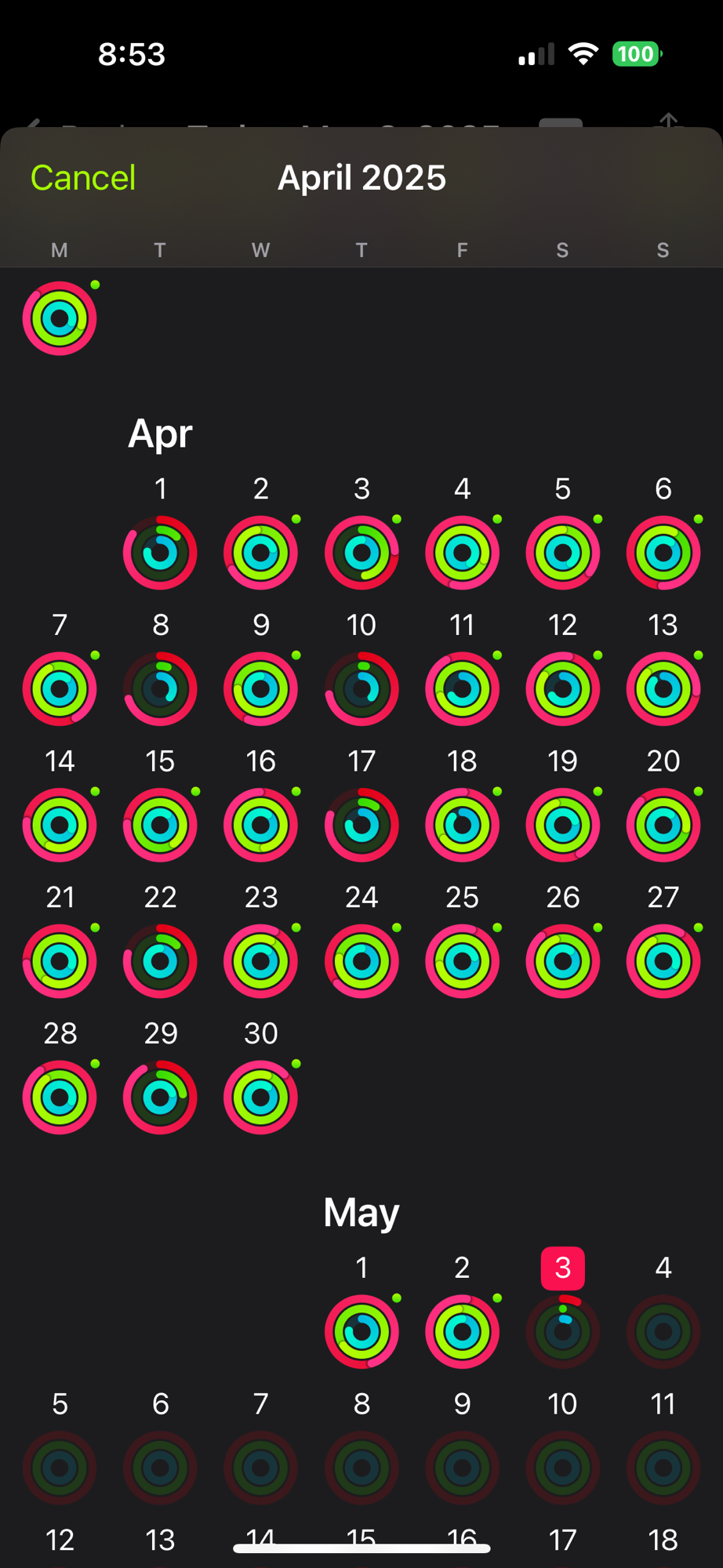Open May 1 activity day
This screenshot has height=1568, width=723.
361,1331
